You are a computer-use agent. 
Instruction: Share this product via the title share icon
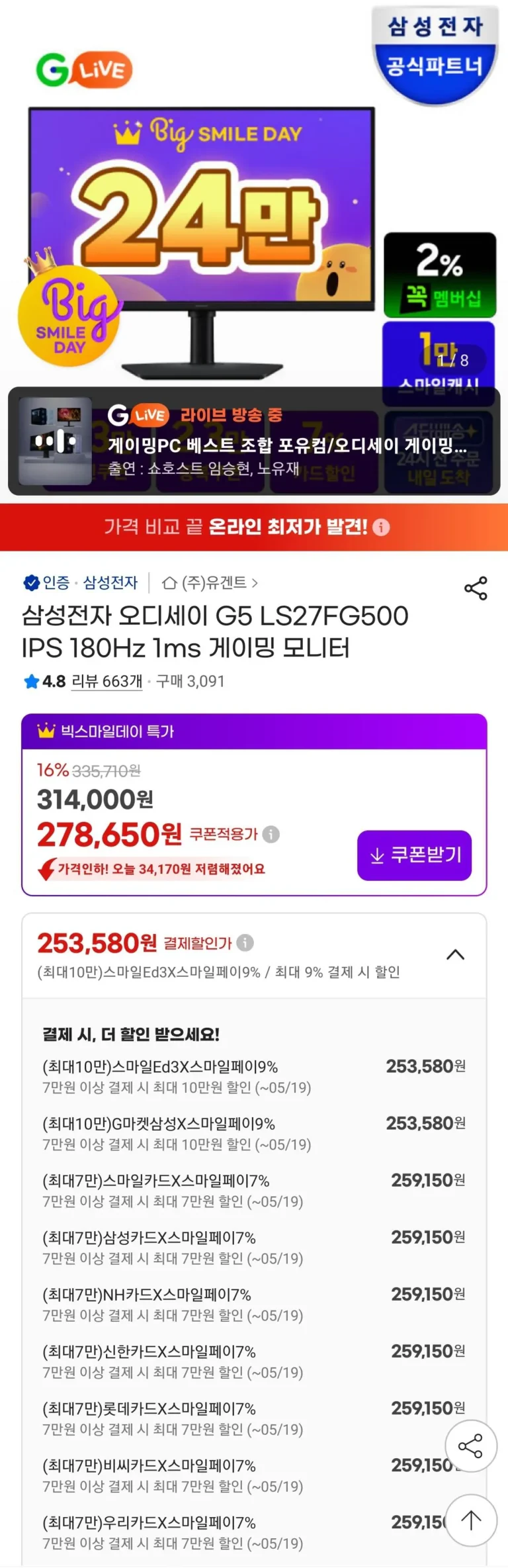coord(476,588)
